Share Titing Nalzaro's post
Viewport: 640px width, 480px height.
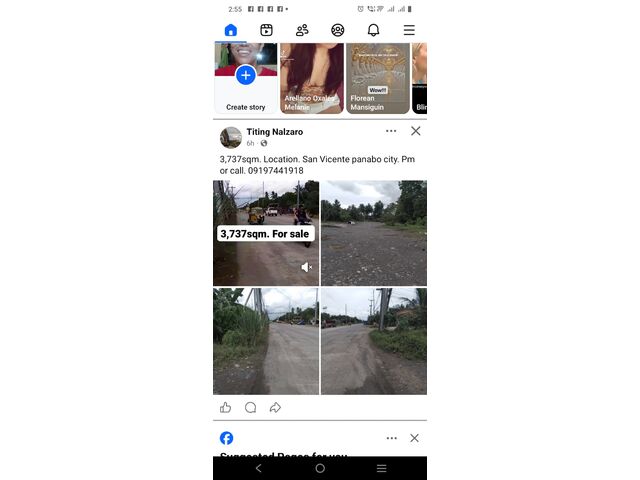275,407
